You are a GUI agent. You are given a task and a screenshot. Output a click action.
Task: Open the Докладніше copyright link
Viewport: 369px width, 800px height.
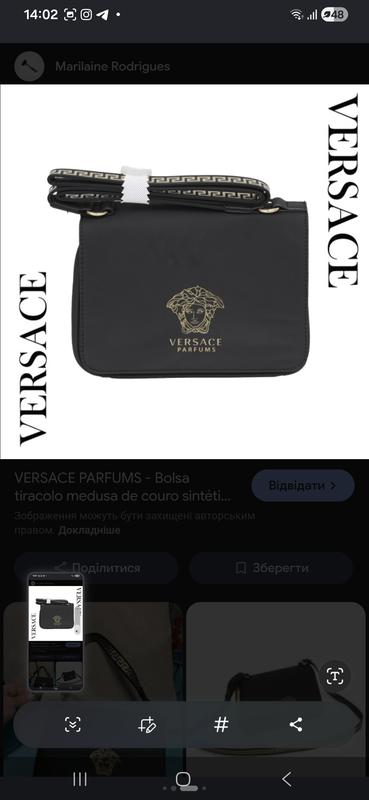pos(89,530)
